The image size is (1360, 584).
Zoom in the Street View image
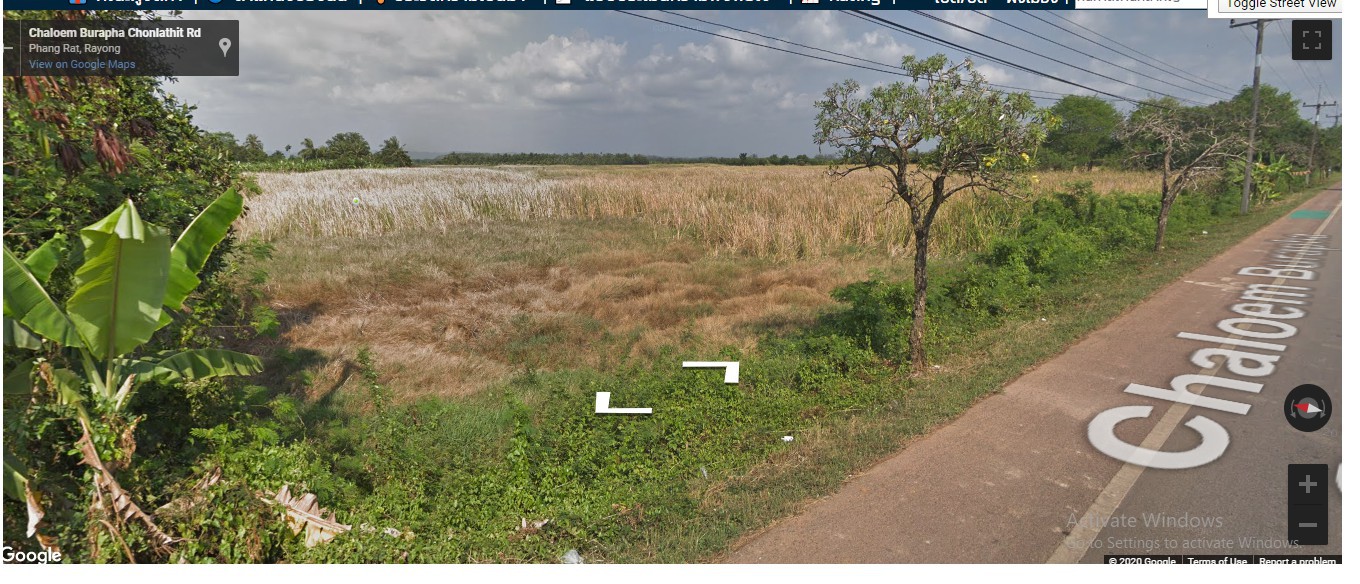1307,485
